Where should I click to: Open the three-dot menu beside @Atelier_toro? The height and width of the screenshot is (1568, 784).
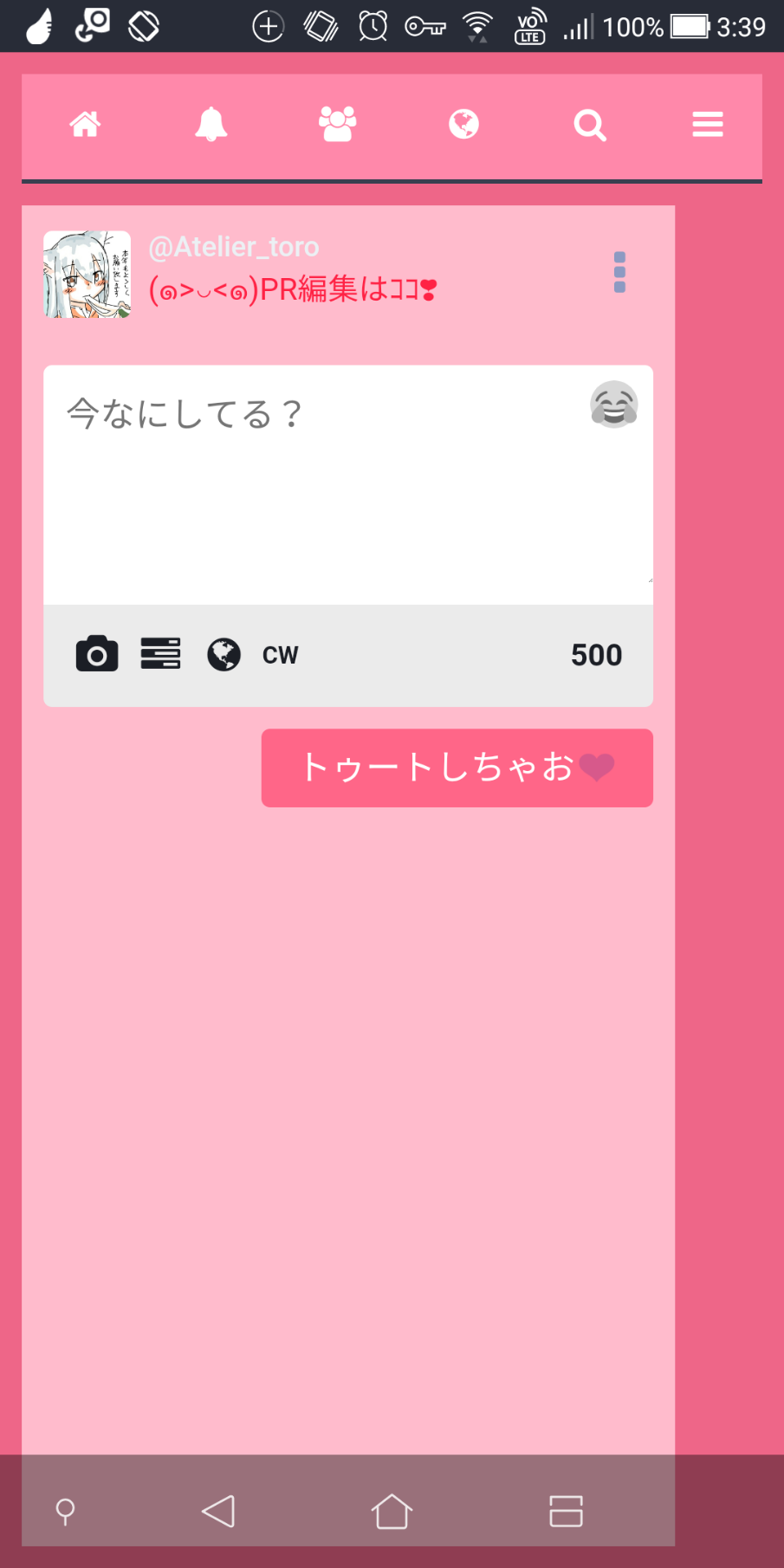(619, 272)
